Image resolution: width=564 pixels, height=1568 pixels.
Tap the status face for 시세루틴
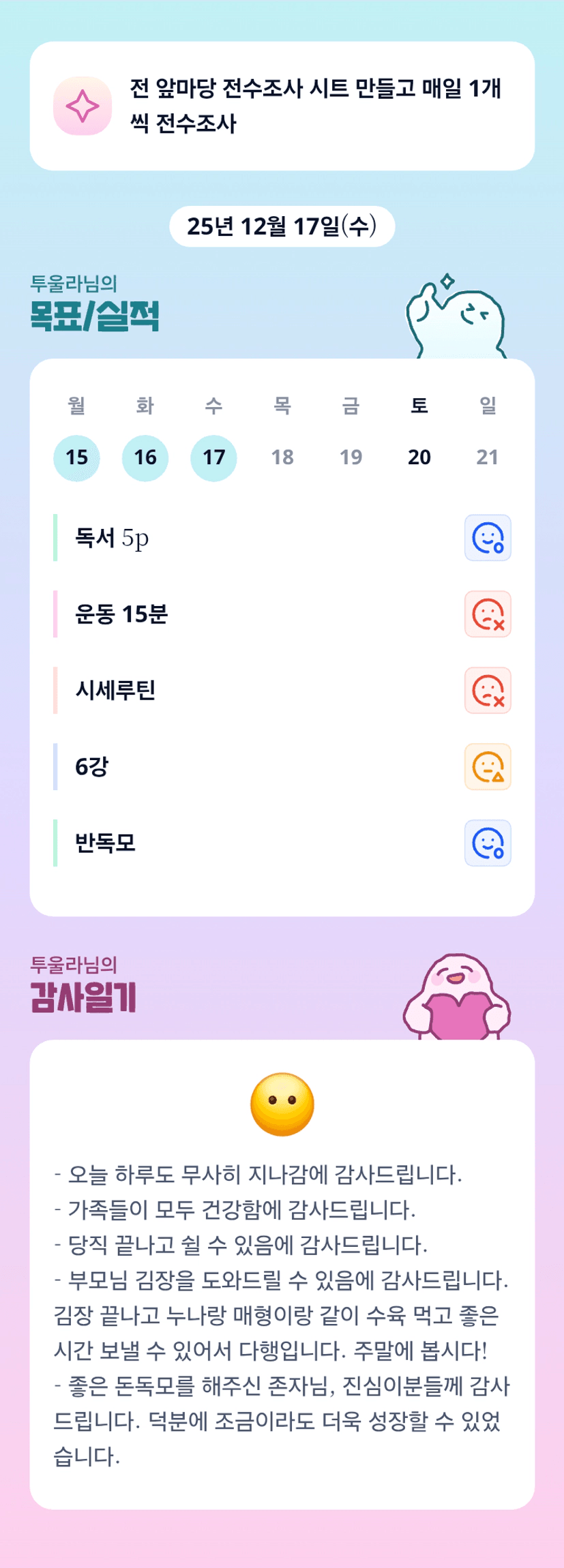(488, 691)
